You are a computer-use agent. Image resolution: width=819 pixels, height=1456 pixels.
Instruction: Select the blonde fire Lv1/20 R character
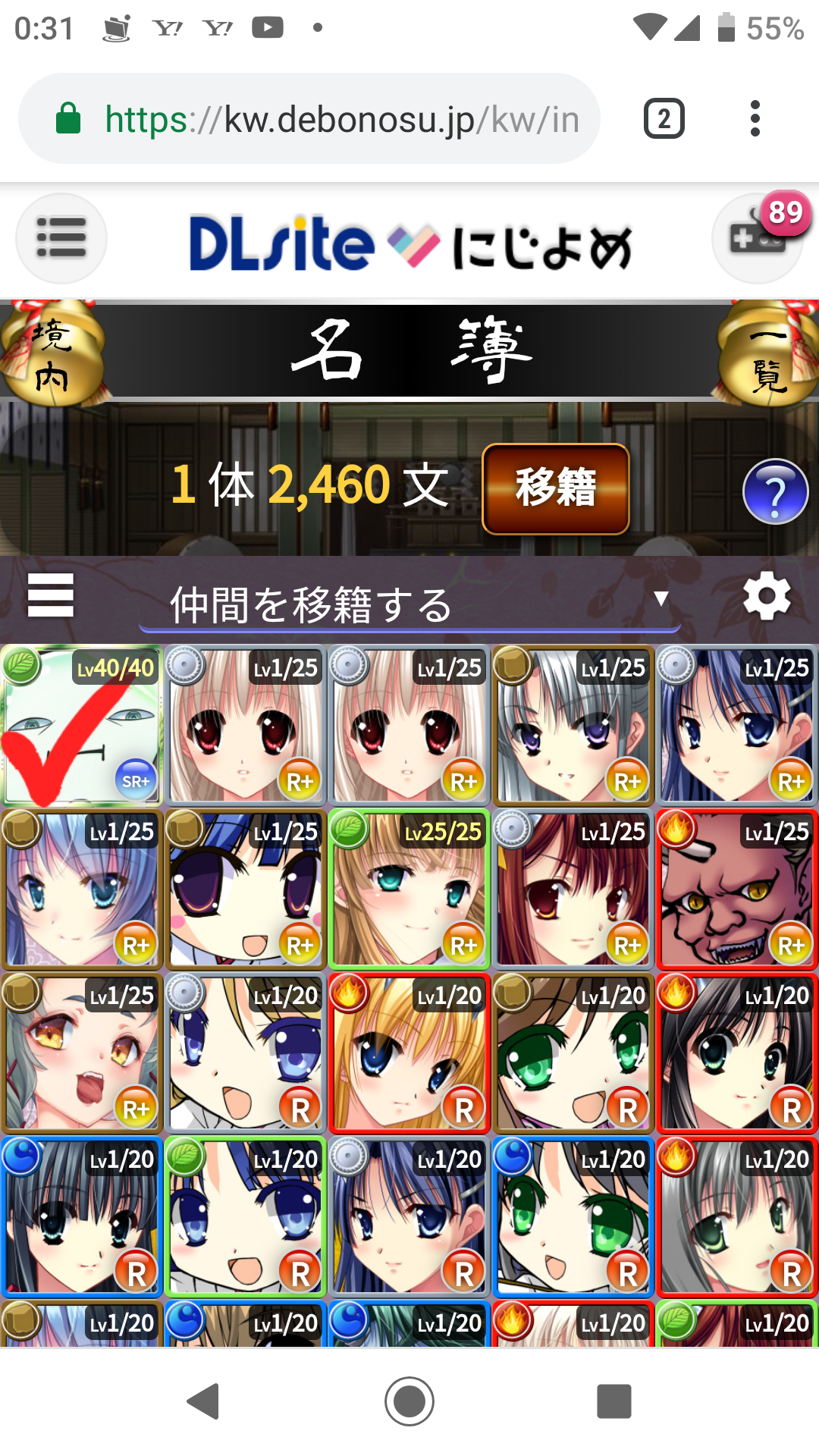click(409, 1053)
